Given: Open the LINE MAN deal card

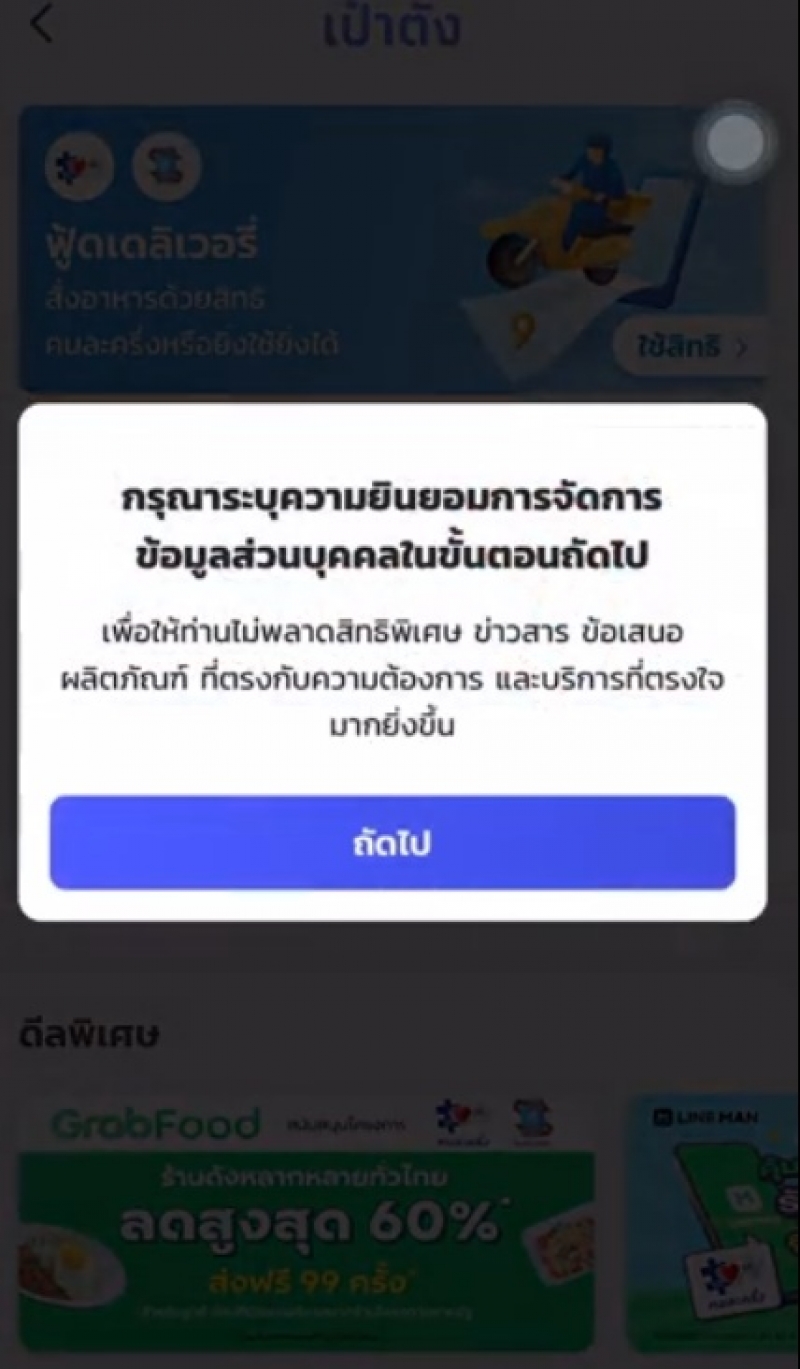Looking at the screenshot, I should 712,1224.
